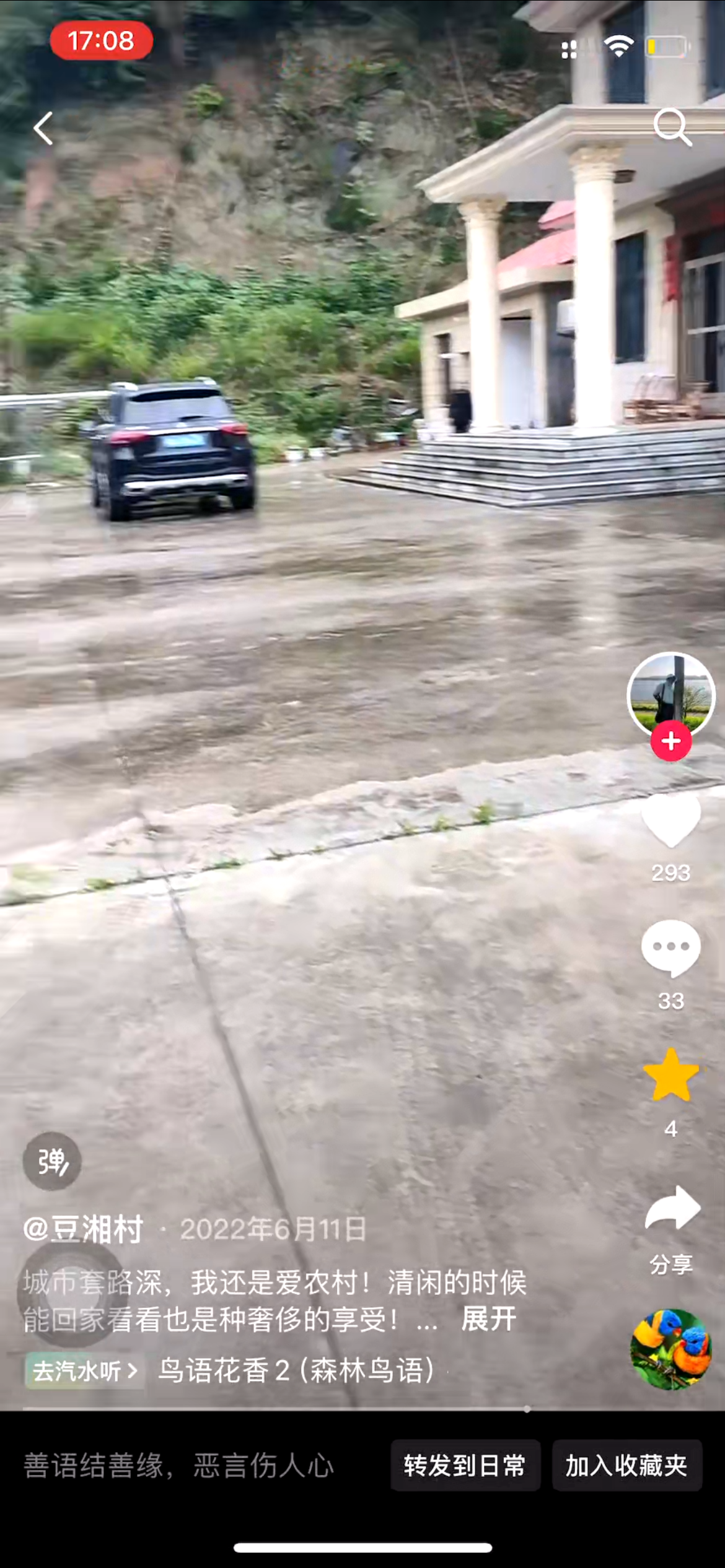This screenshot has height=1568, width=725.
Task: Tap the comment input 善语结善缘
Action: 180,1466
